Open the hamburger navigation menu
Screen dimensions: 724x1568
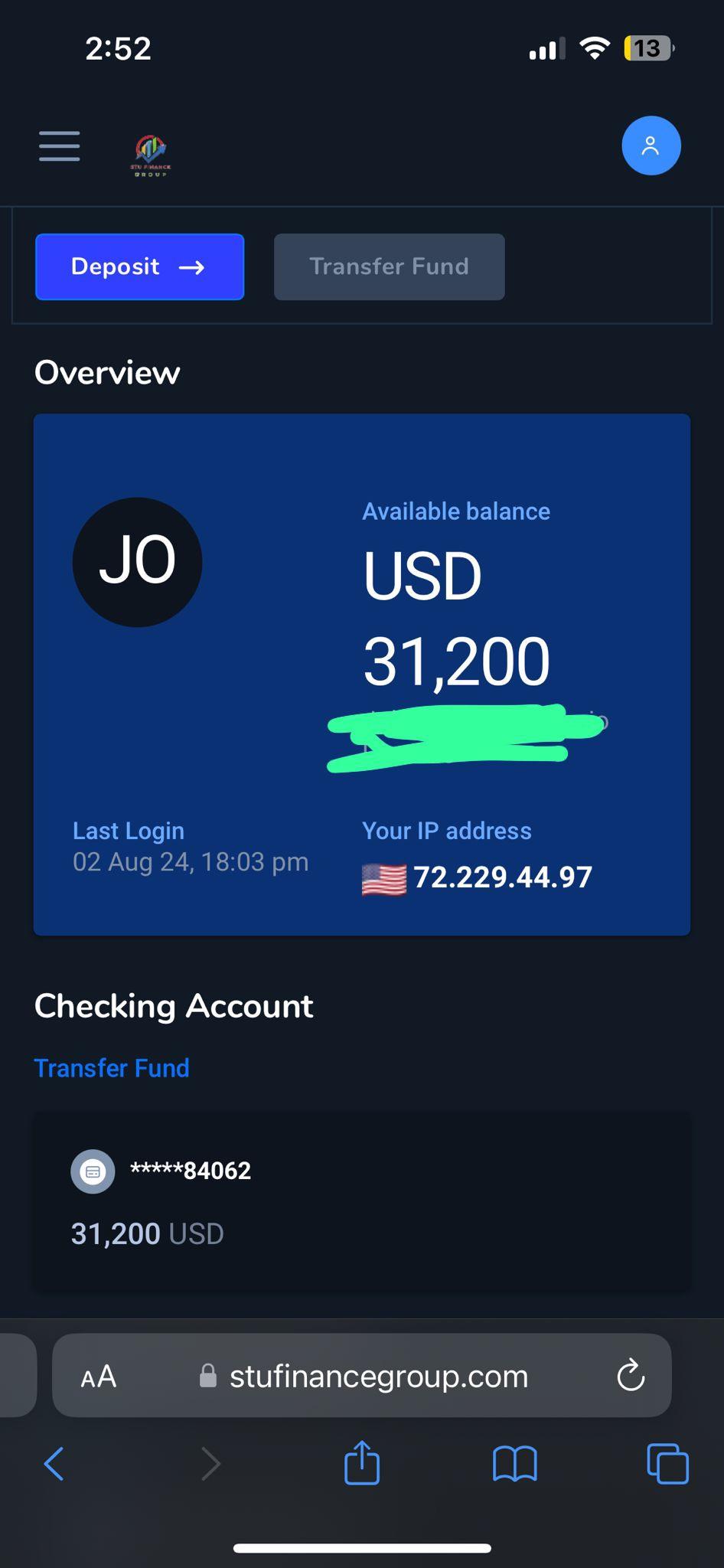[58, 146]
